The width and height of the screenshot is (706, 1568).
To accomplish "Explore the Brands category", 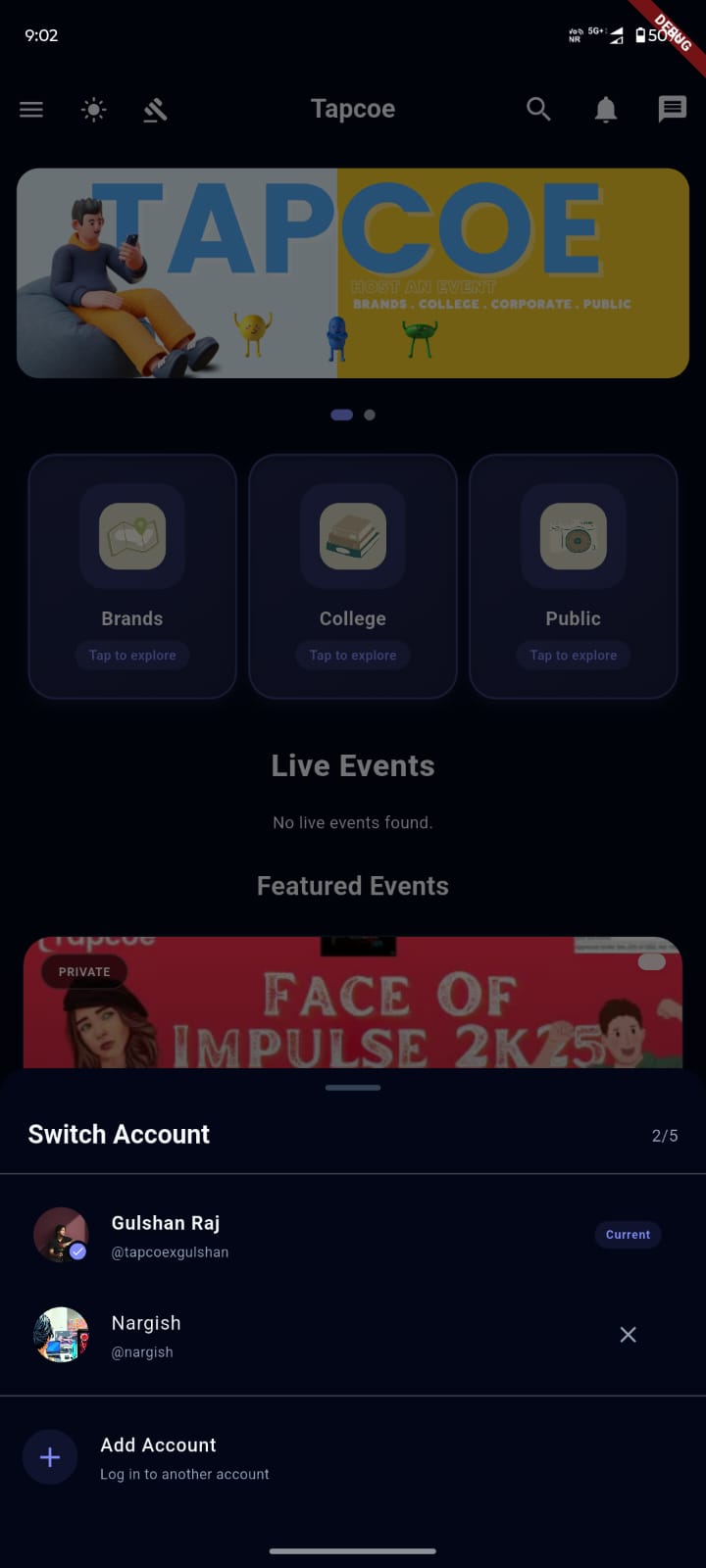I will 132,576.
